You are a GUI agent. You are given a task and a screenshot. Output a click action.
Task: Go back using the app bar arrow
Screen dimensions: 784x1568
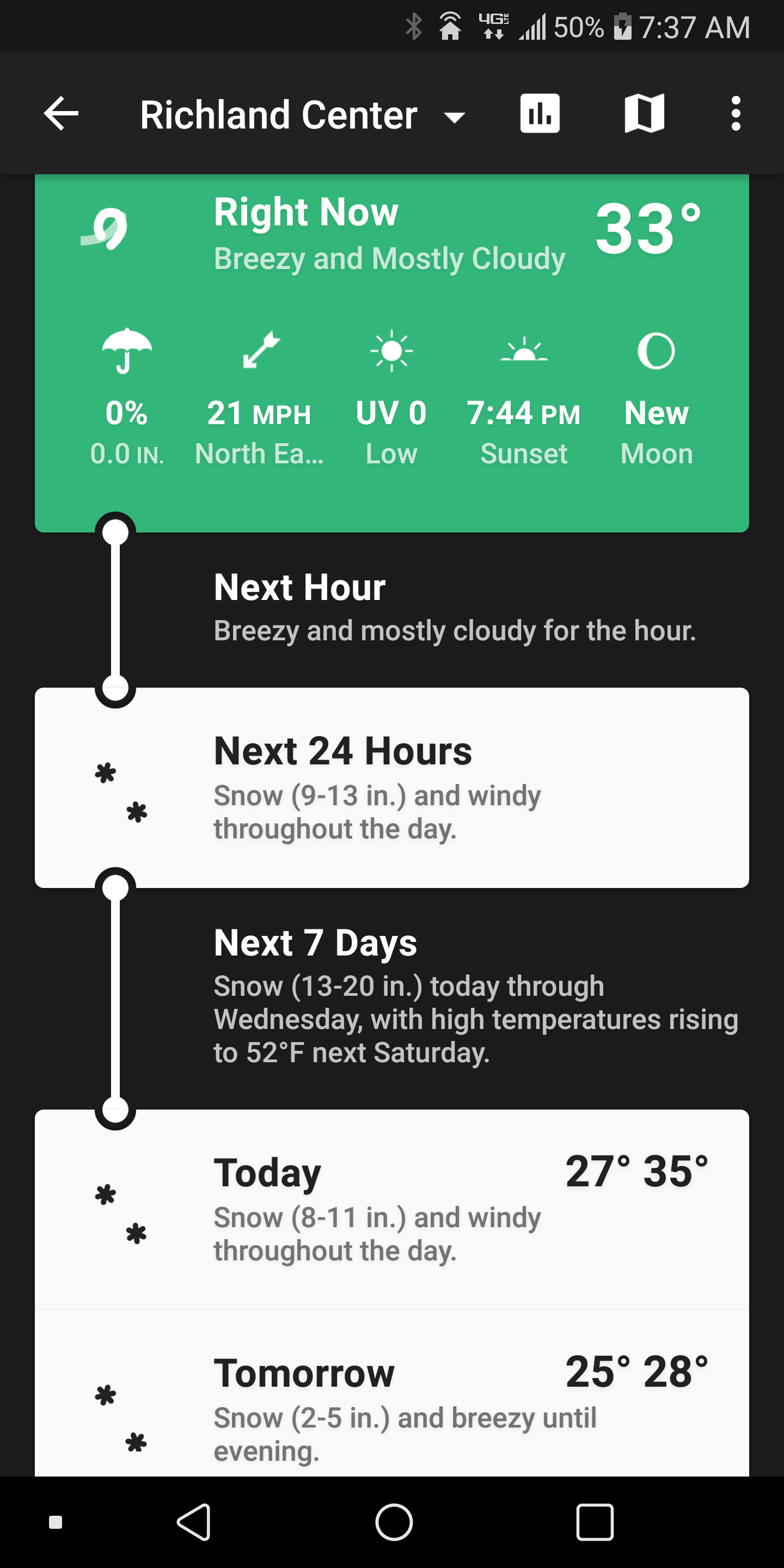coord(62,114)
